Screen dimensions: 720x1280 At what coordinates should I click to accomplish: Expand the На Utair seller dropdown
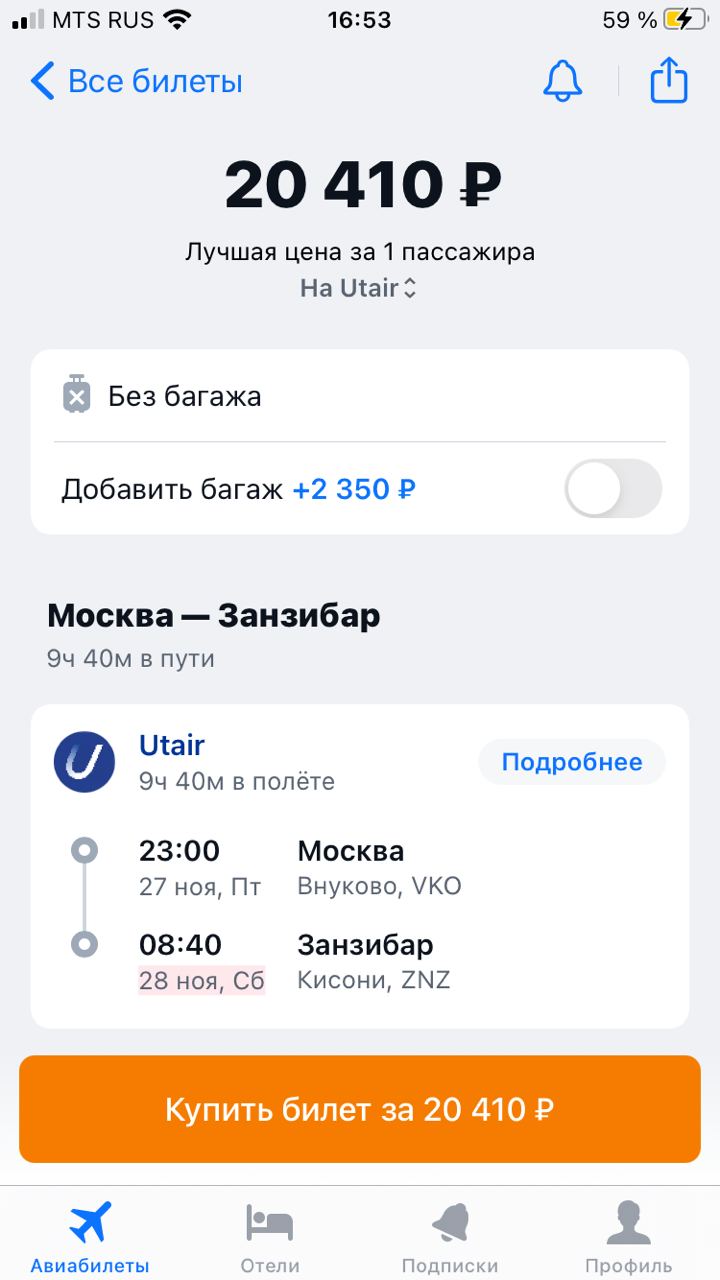(359, 289)
